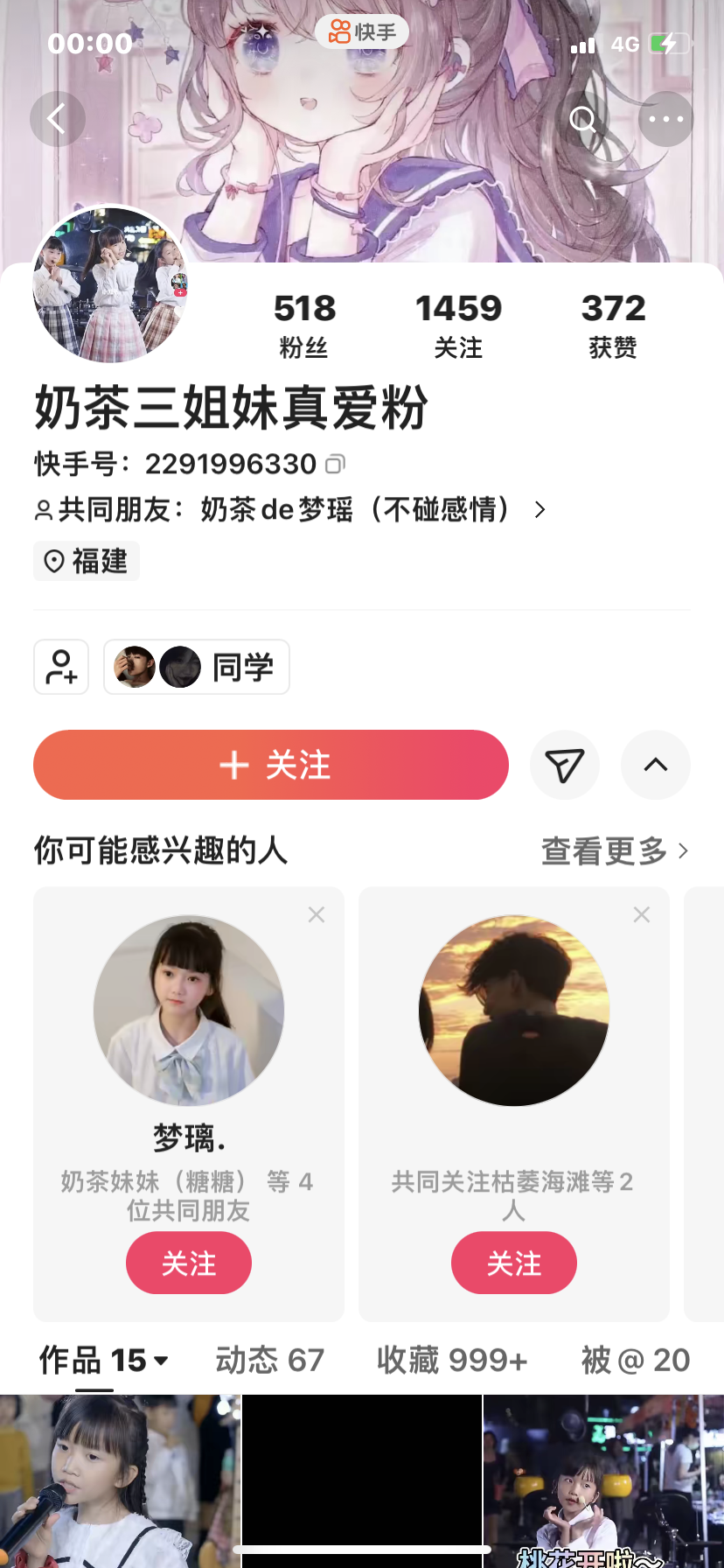The image size is (724, 1568).
Task: View the 518 粉丝 followers list
Action: [x=304, y=325]
